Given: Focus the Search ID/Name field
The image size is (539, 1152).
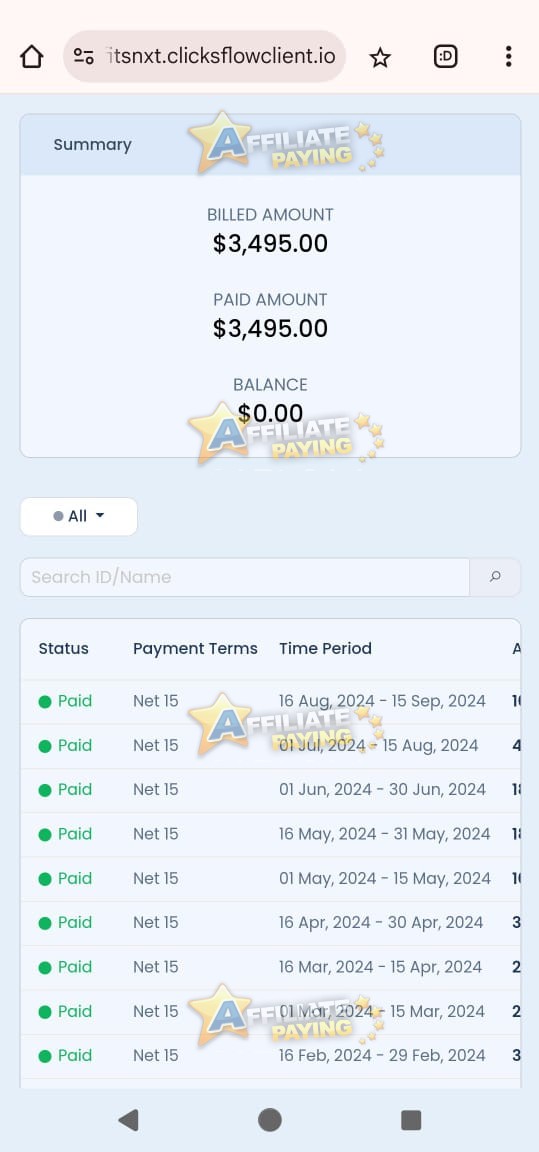Looking at the screenshot, I should (x=245, y=577).
